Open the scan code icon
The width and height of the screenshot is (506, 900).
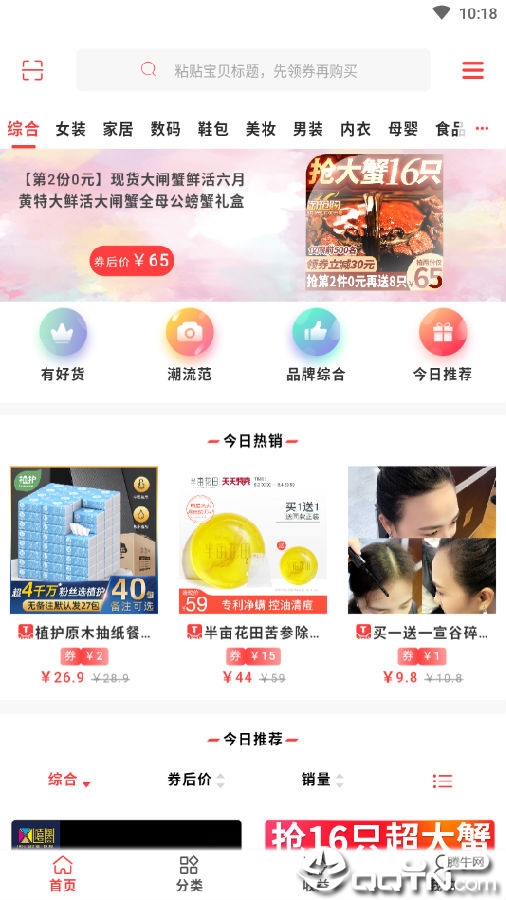point(32,70)
